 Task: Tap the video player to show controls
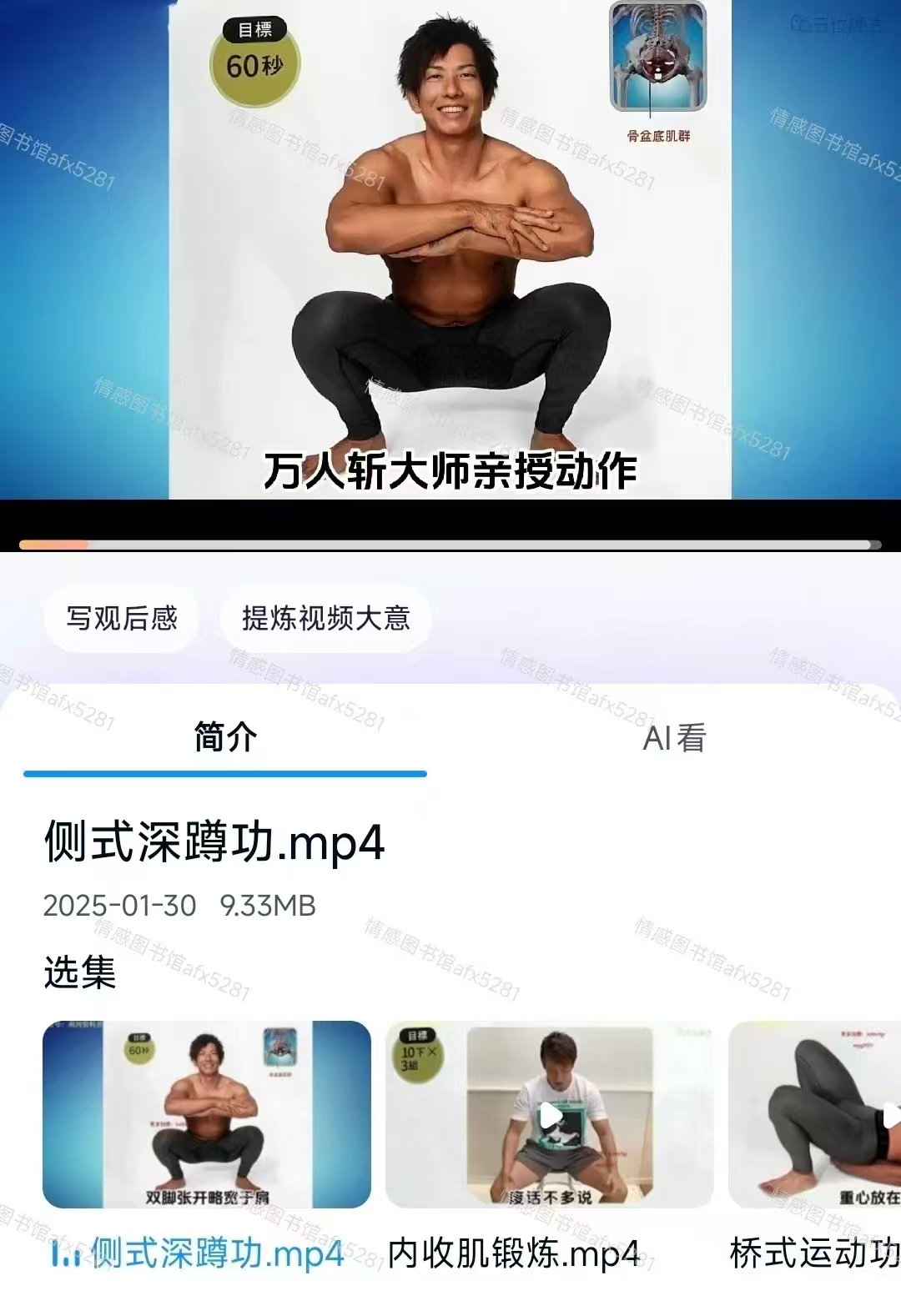click(x=450, y=250)
